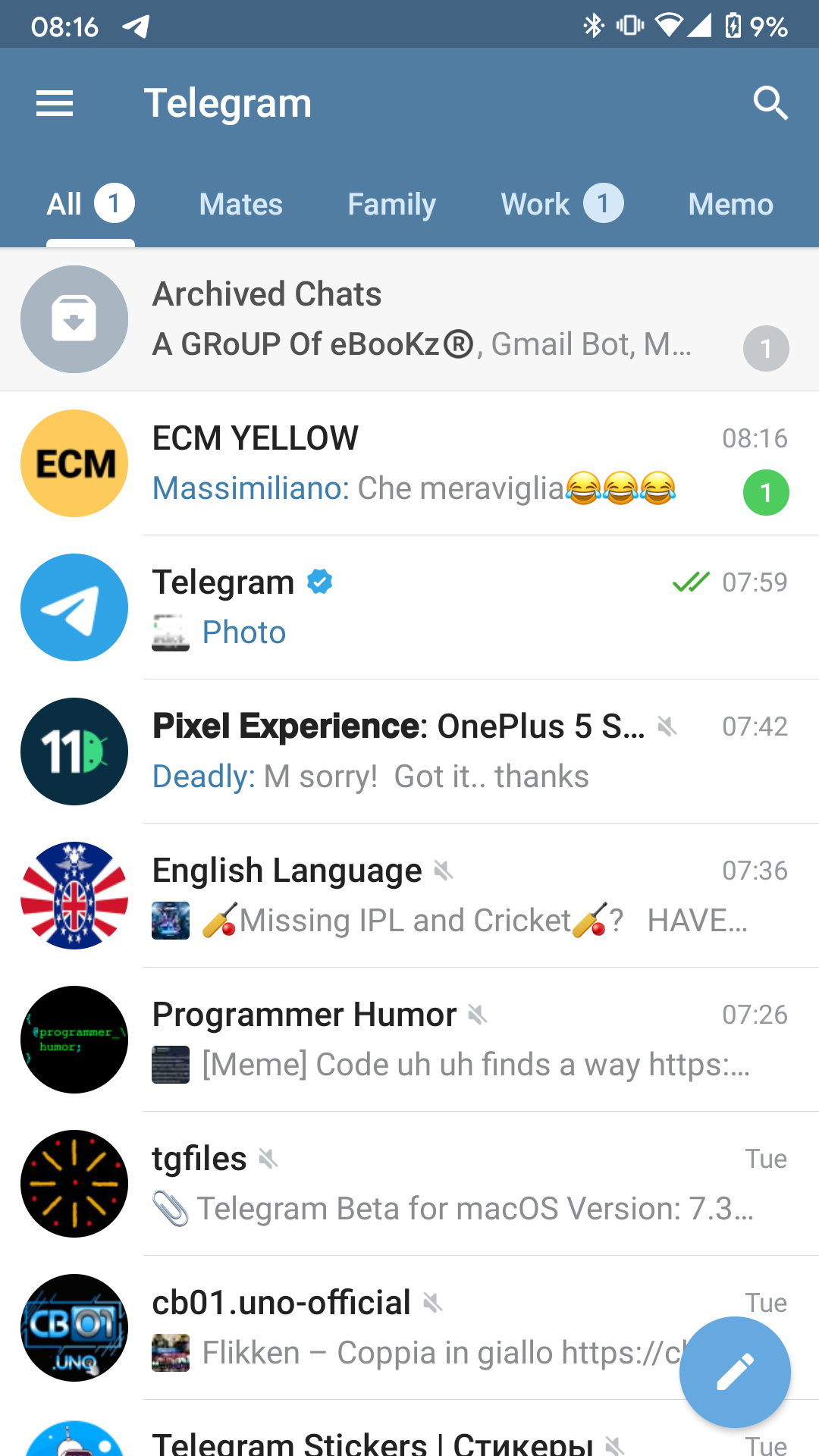Open the Programmer Humor channel

click(x=409, y=1040)
